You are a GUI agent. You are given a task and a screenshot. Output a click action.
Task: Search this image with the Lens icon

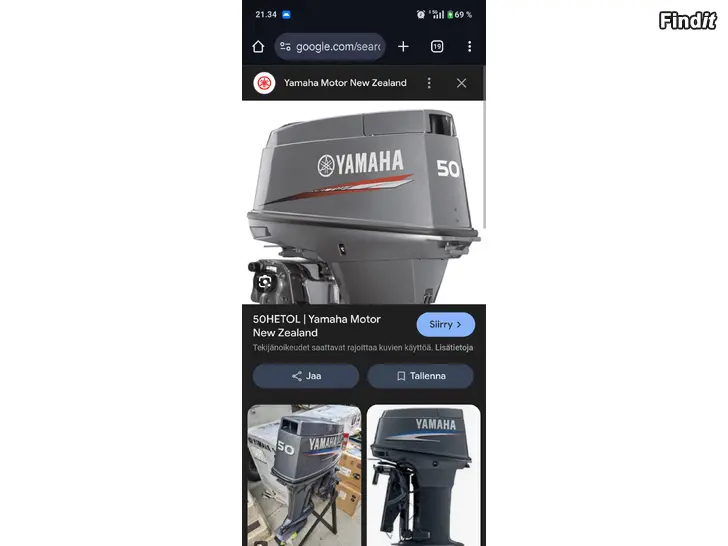click(264, 282)
